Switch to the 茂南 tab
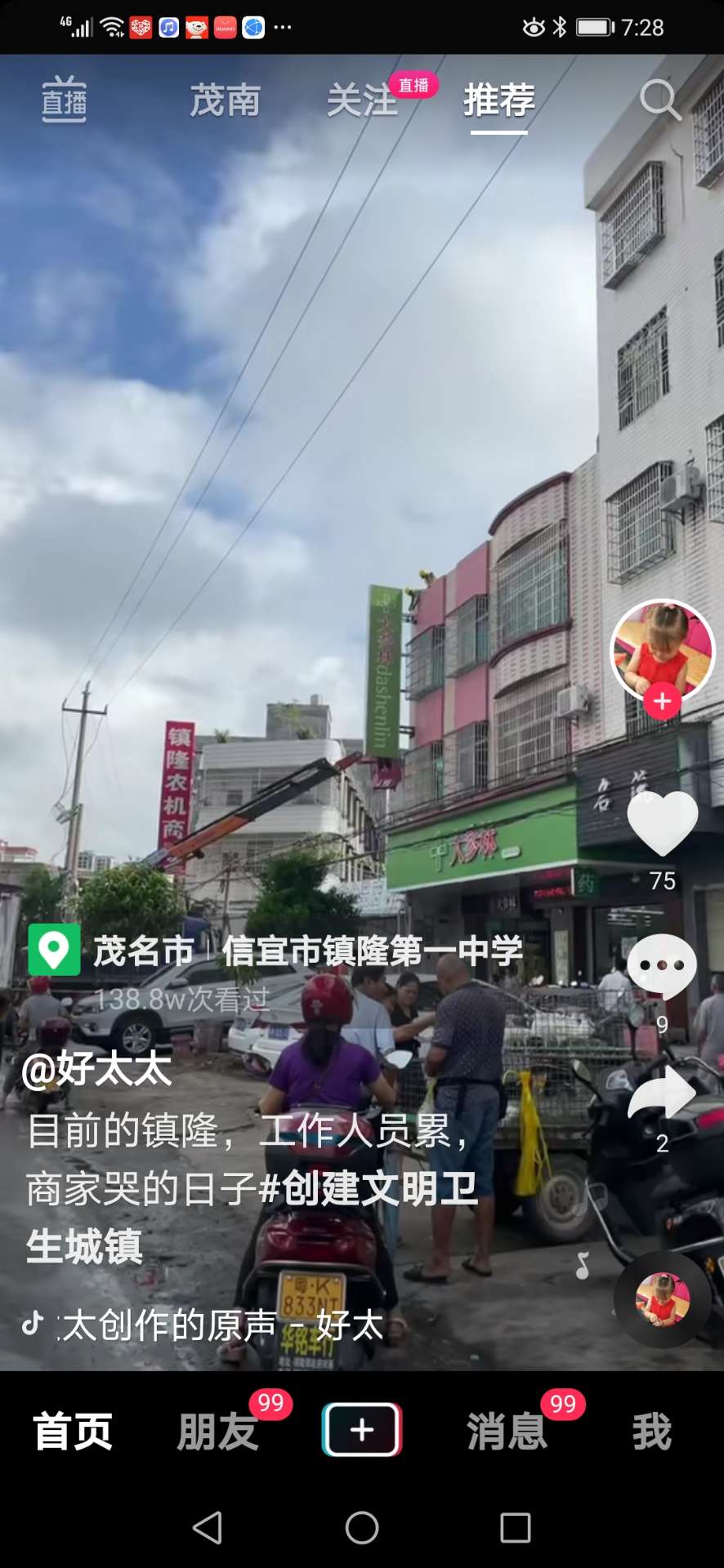Image resolution: width=724 pixels, height=1568 pixels. pos(225,100)
